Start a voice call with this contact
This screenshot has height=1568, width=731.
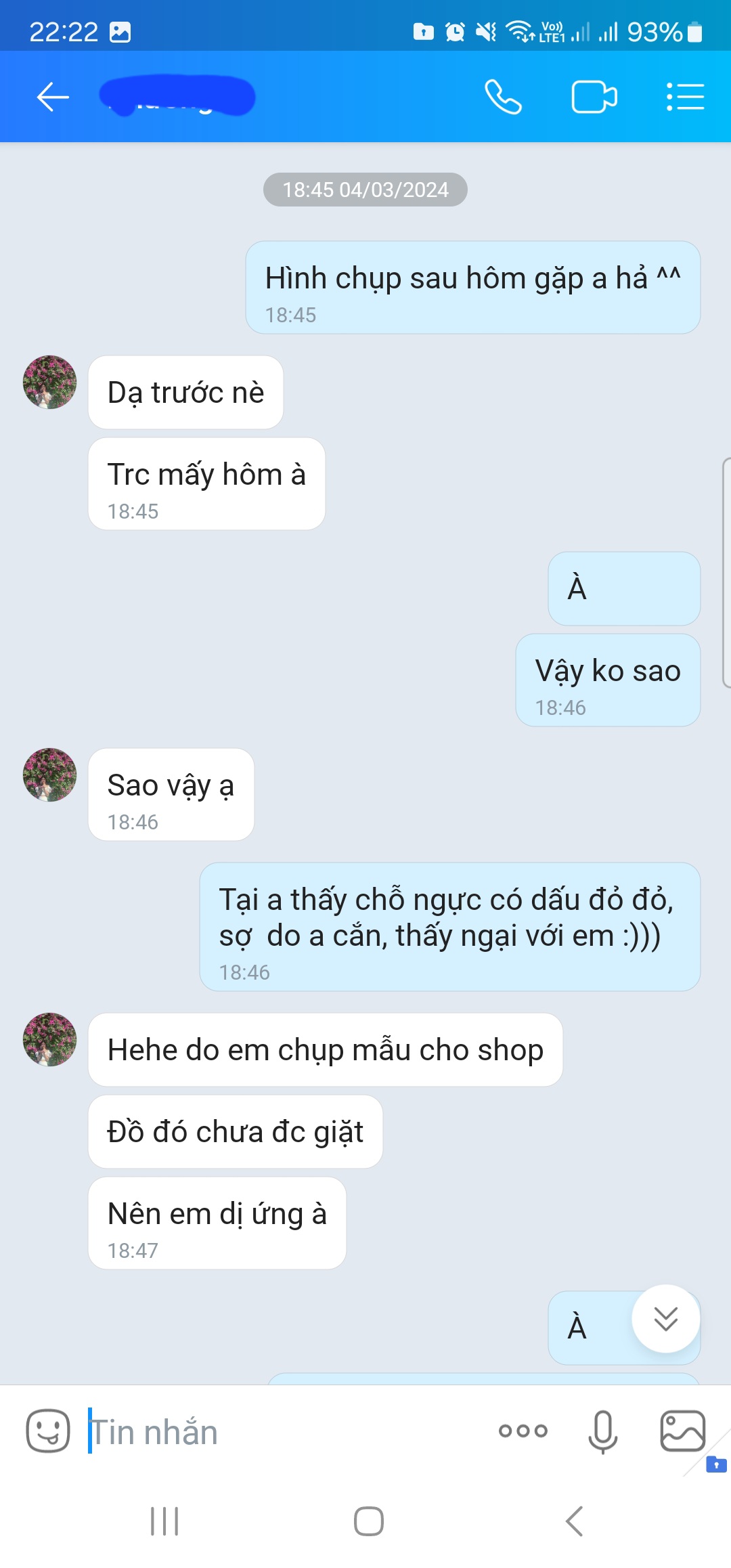click(x=503, y=97)
